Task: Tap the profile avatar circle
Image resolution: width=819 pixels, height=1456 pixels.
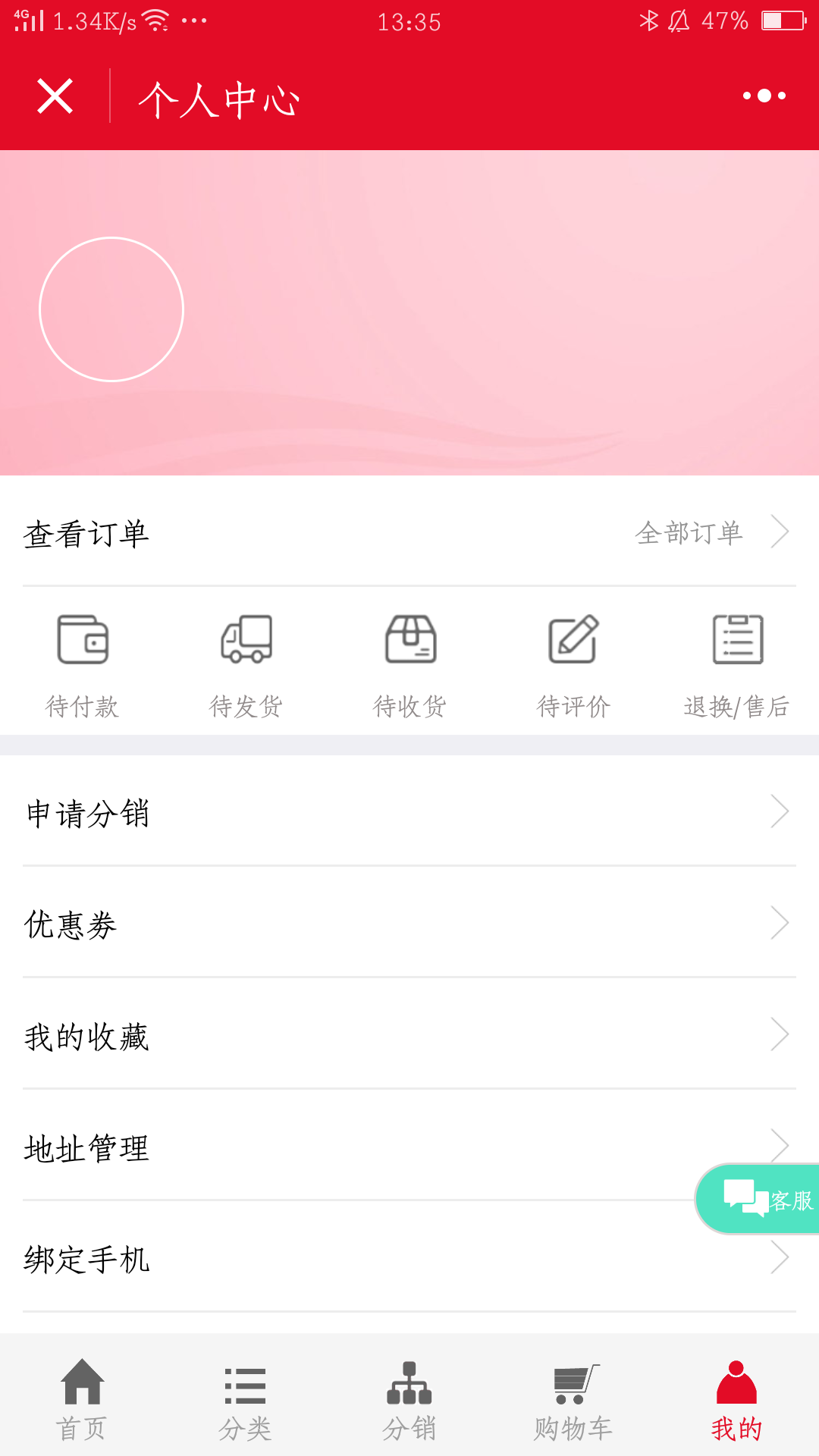Action: click(x=111, y=309)
